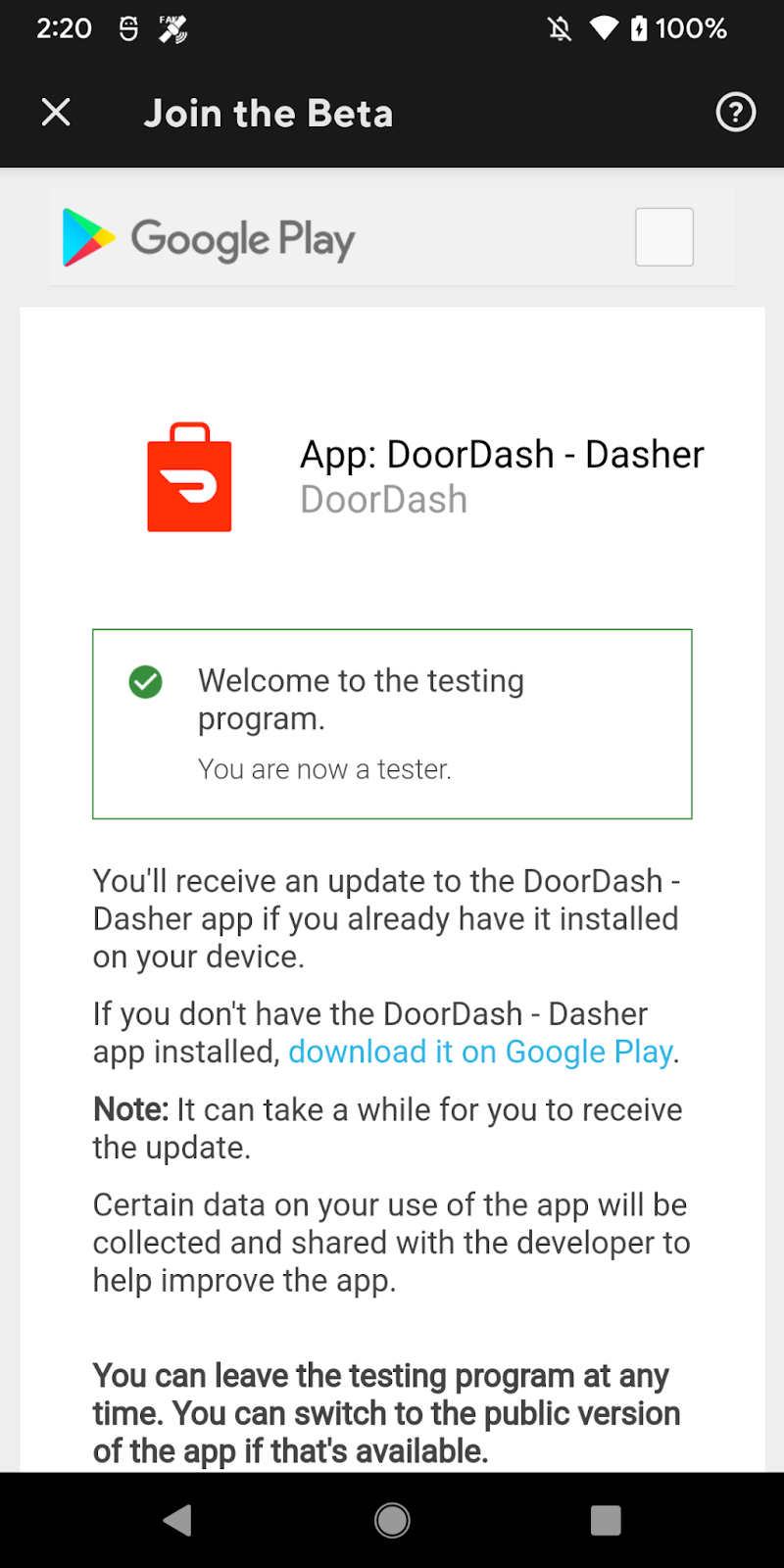The height and width of the screenshot is (1568, 784).
Task: Select the Join the Beta title
Action: [268, 113]
